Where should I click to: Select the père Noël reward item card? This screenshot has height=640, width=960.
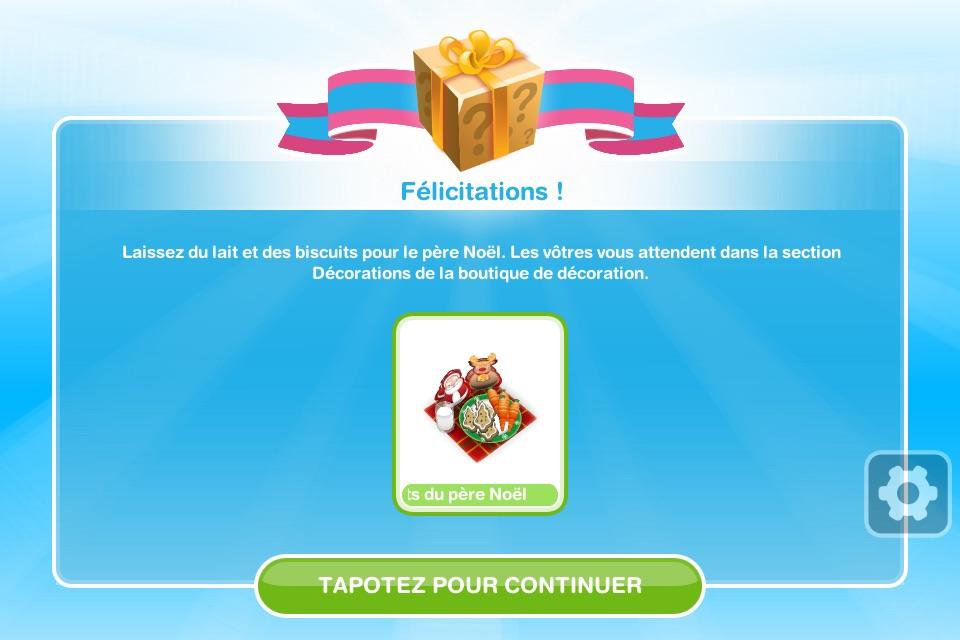pos(480,414)
